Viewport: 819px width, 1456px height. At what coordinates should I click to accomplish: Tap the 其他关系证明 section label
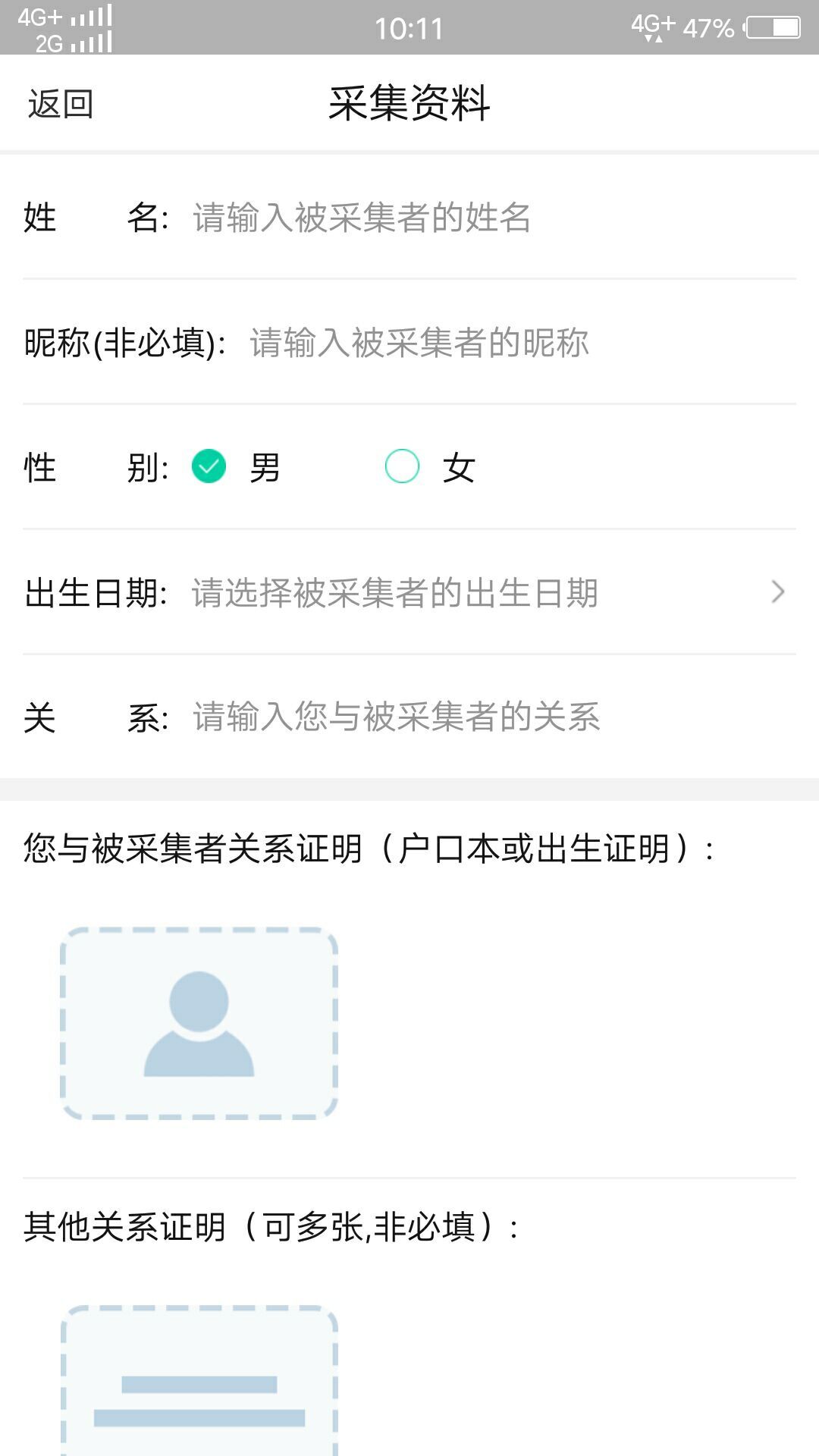click(269, 1225)
